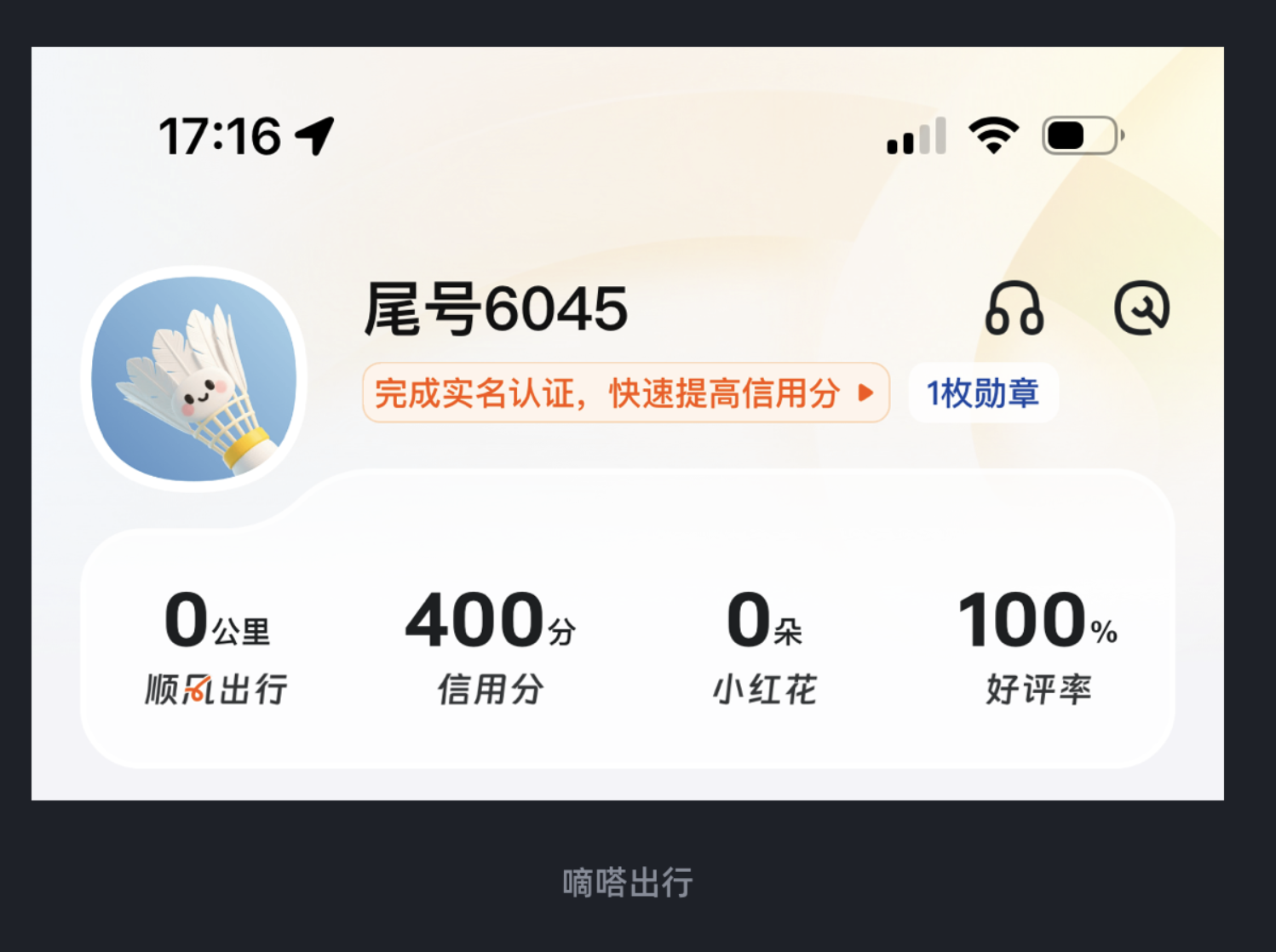Viewport: 1276px width, 952px height.
Task: Check the 信用分 credit score
Action: click(x=491, y=647)
